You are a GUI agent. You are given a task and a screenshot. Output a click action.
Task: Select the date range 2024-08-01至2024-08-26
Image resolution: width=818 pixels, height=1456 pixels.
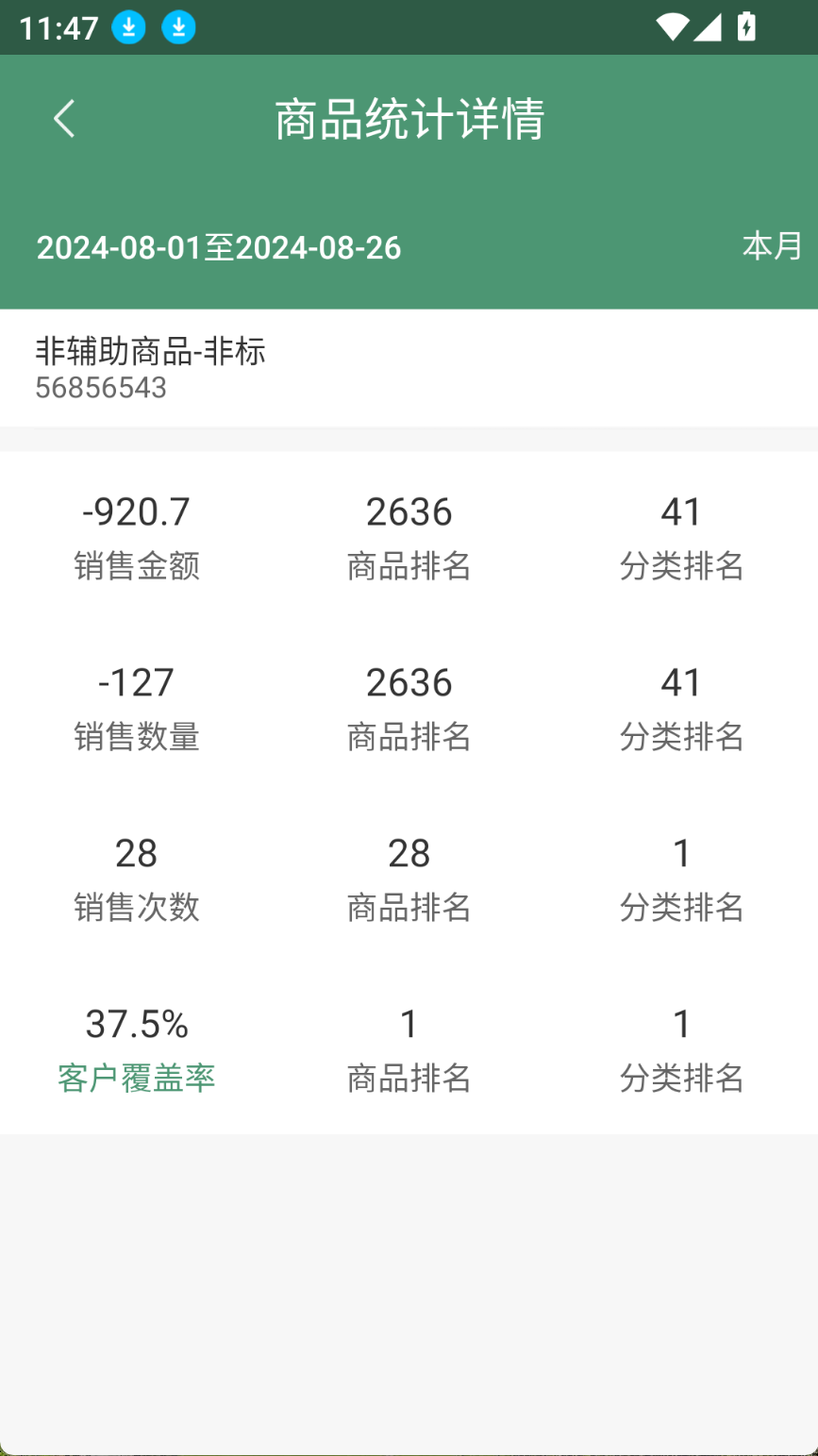coord(219,247)
